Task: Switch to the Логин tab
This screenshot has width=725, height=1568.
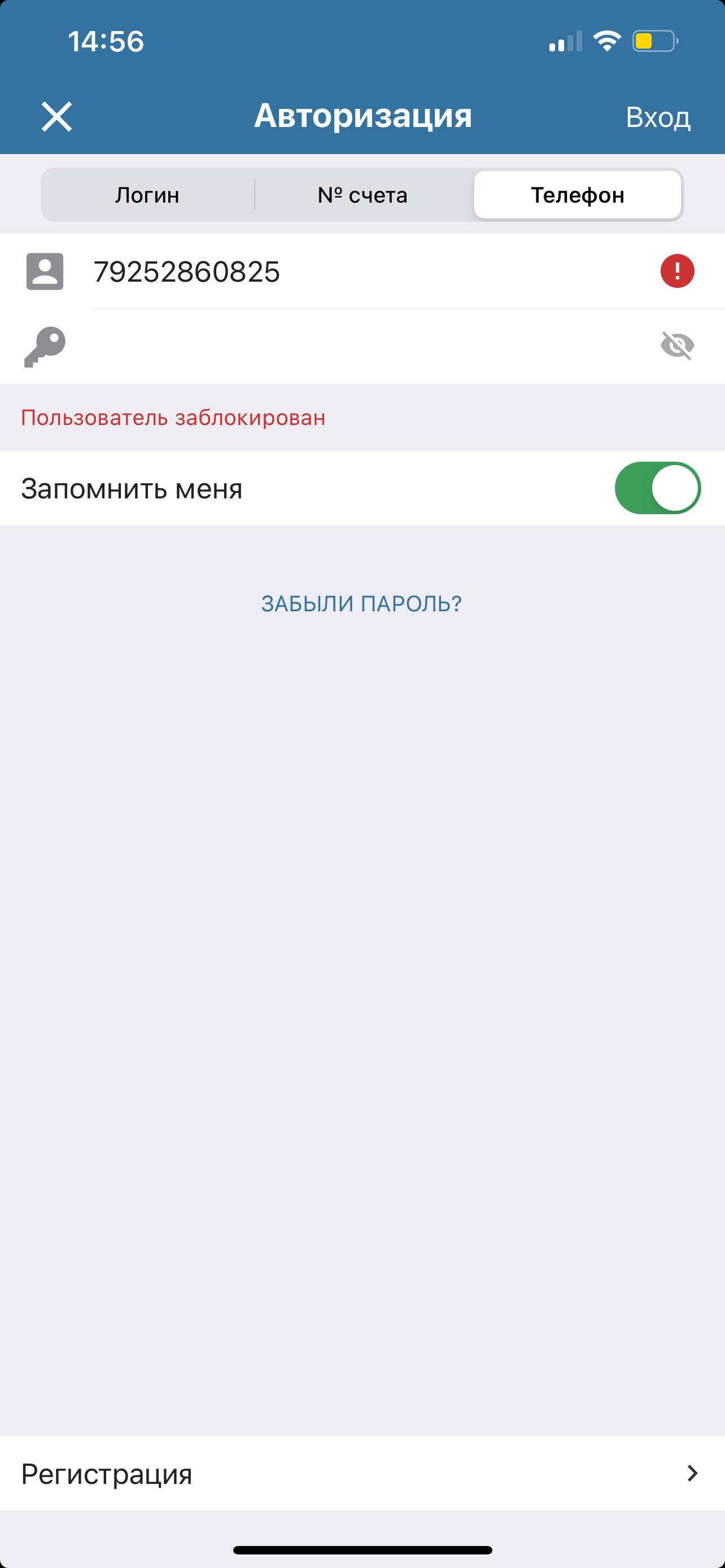Action: (147, 195)
